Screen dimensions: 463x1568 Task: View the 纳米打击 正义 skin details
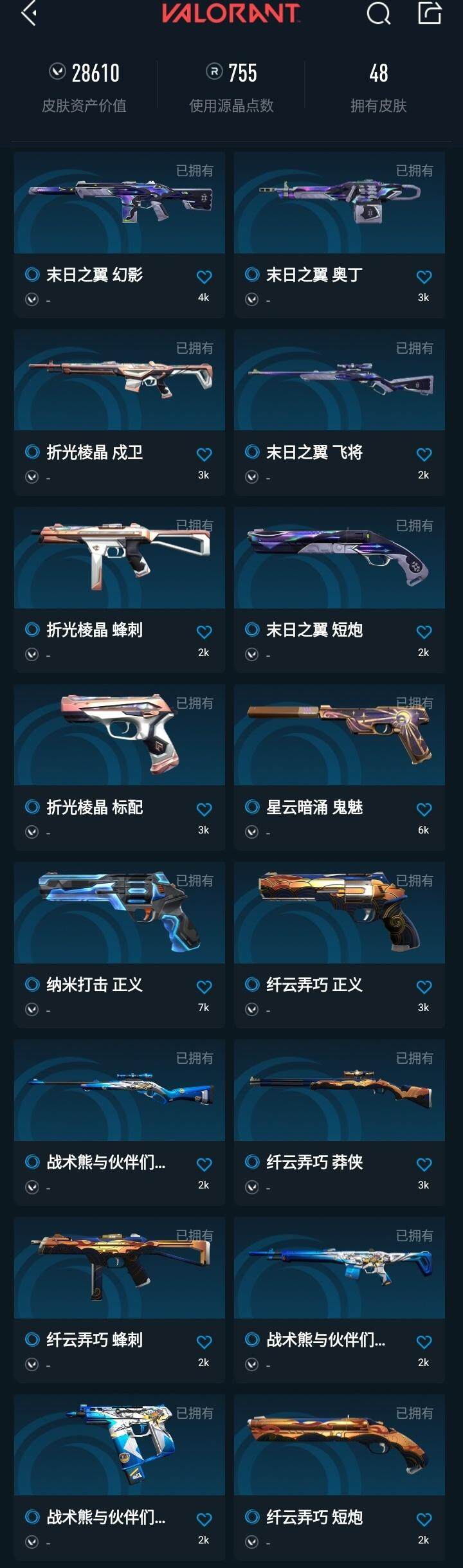point(120,913)
